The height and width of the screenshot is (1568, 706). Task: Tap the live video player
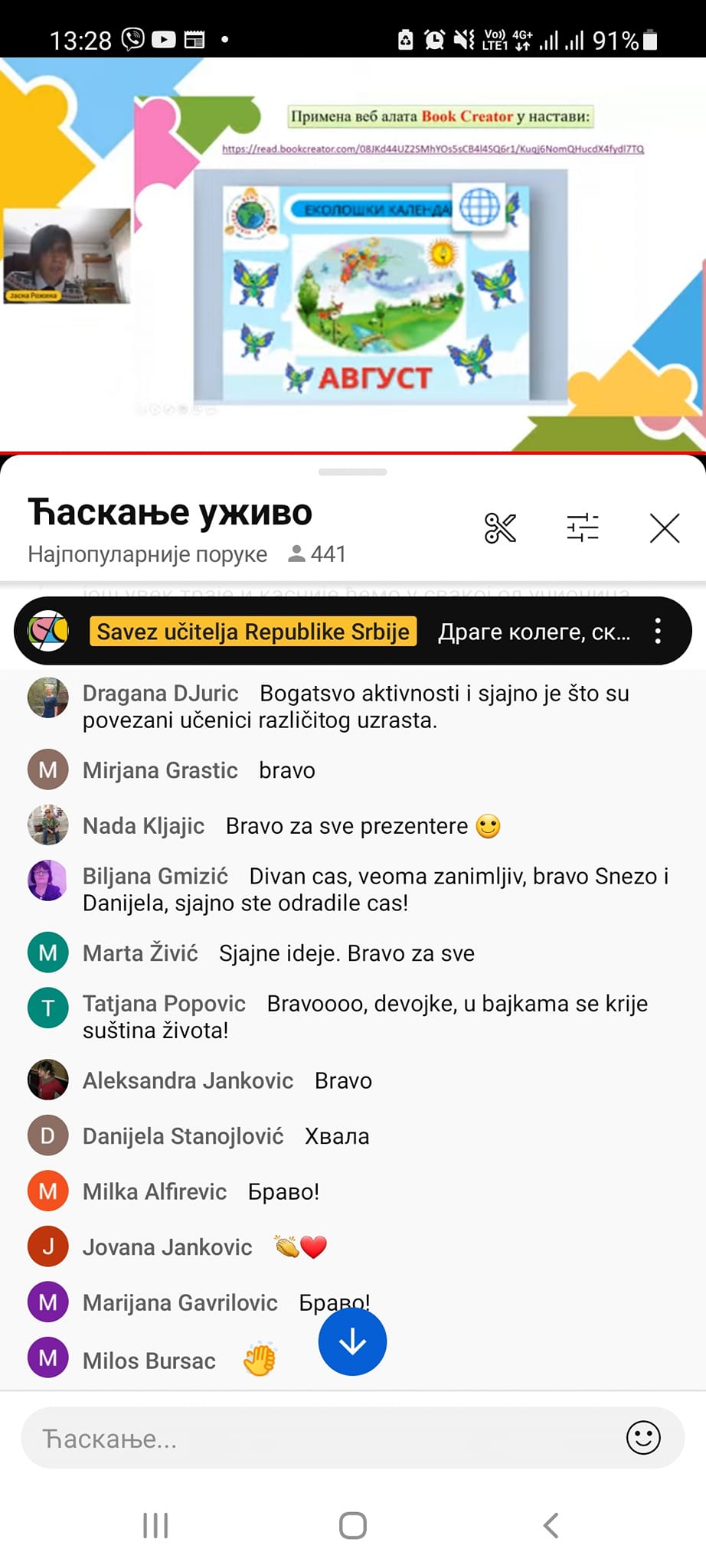point(352,253)
